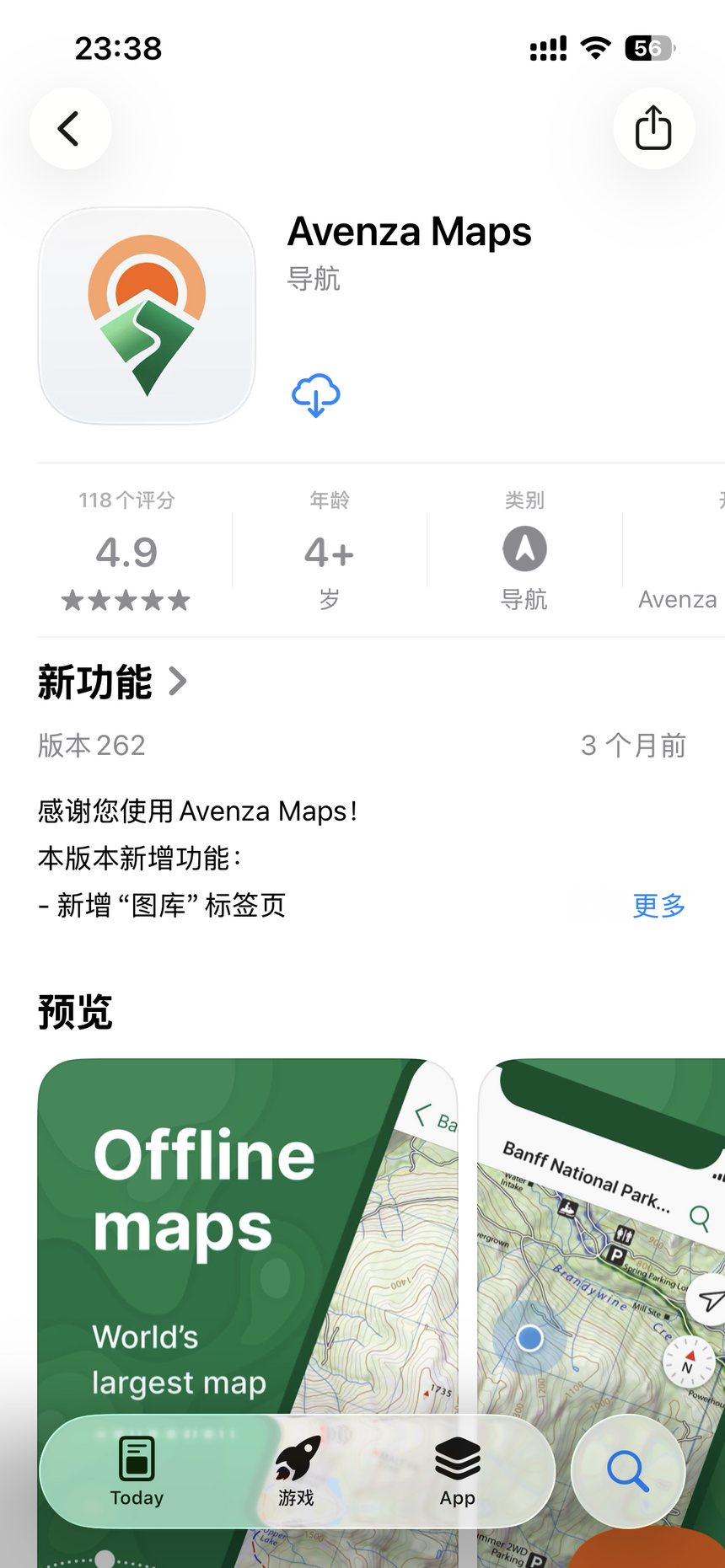Switch to the Today tab
Viewport: 725px width, 1568px height.
click(x=137, y=1471)
